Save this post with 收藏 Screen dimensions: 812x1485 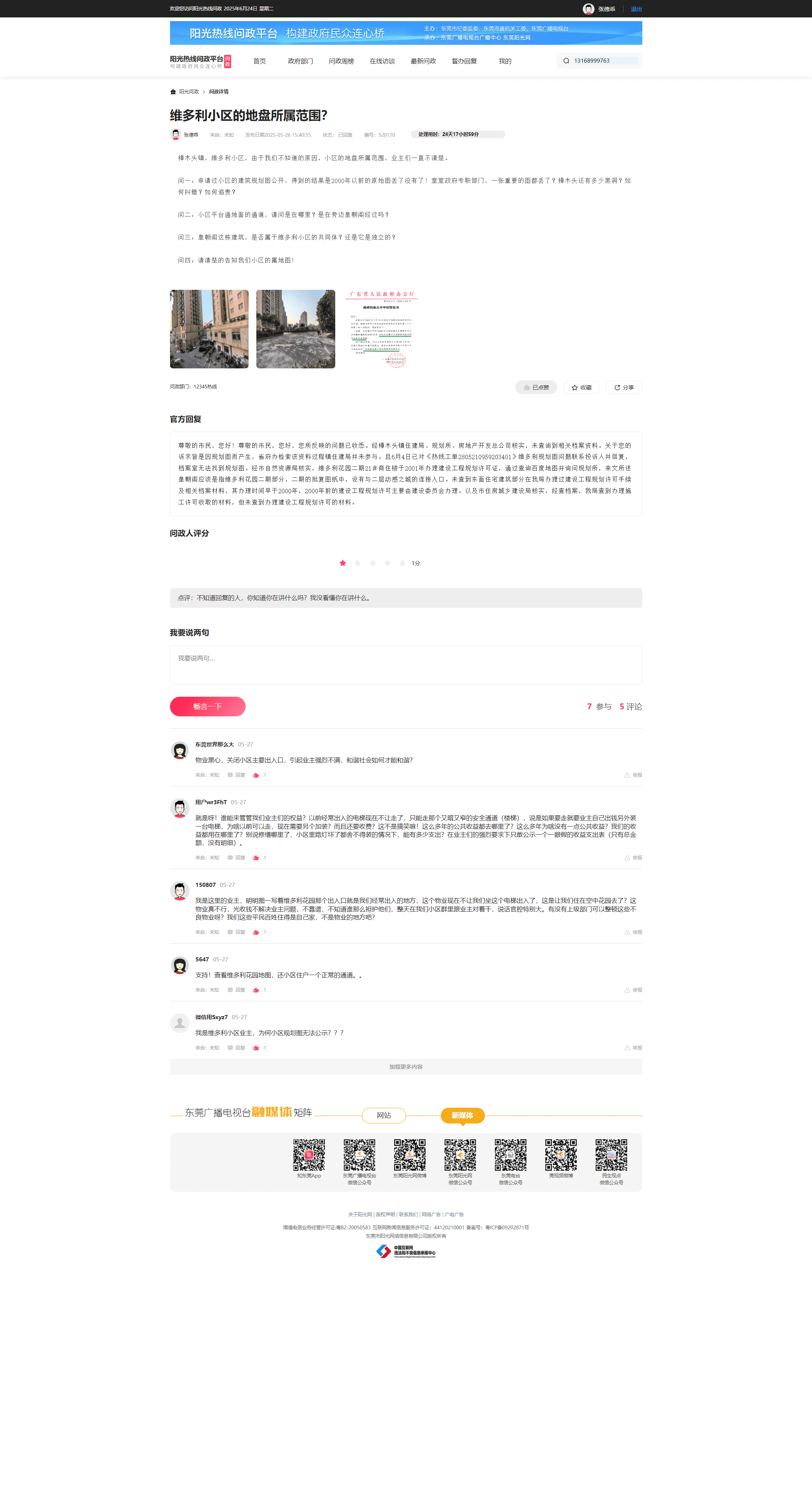tap(581, 387)
